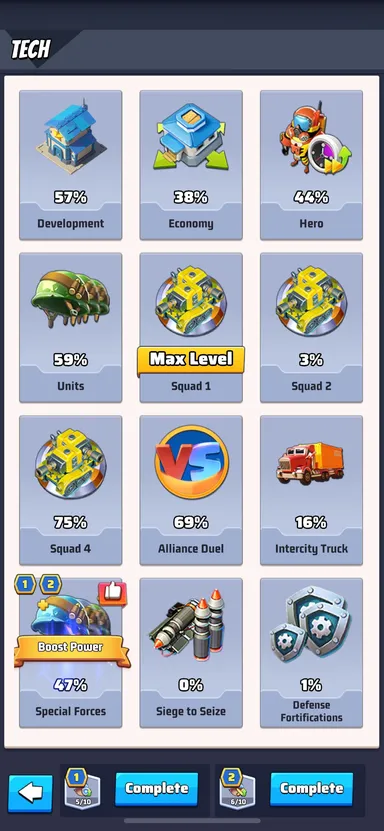Viewport: 384px width, 831px height.
Task: Tap Complete for research queue 1
Action: coord(156,789)
